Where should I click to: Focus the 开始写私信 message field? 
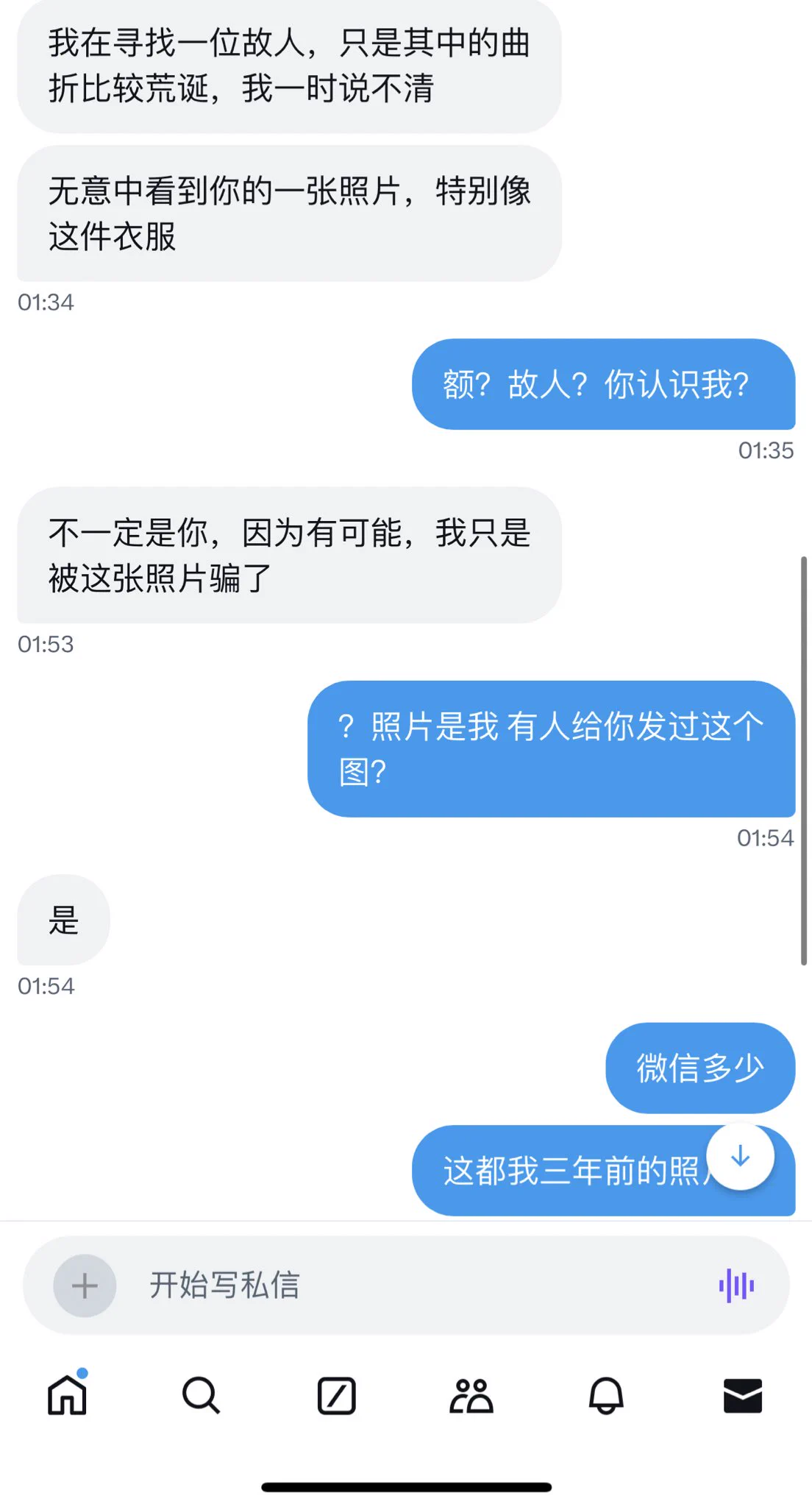412,1286
